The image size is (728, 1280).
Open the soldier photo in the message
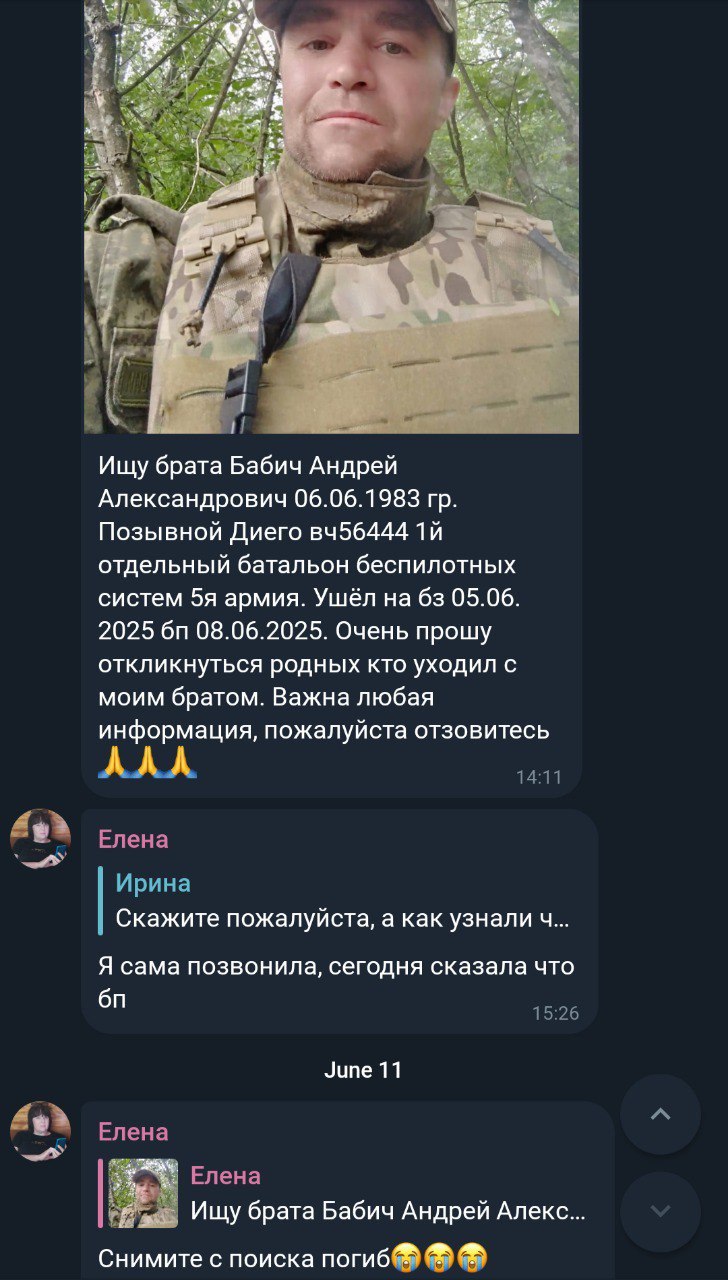pyautogui.click(x=331, y=216)
